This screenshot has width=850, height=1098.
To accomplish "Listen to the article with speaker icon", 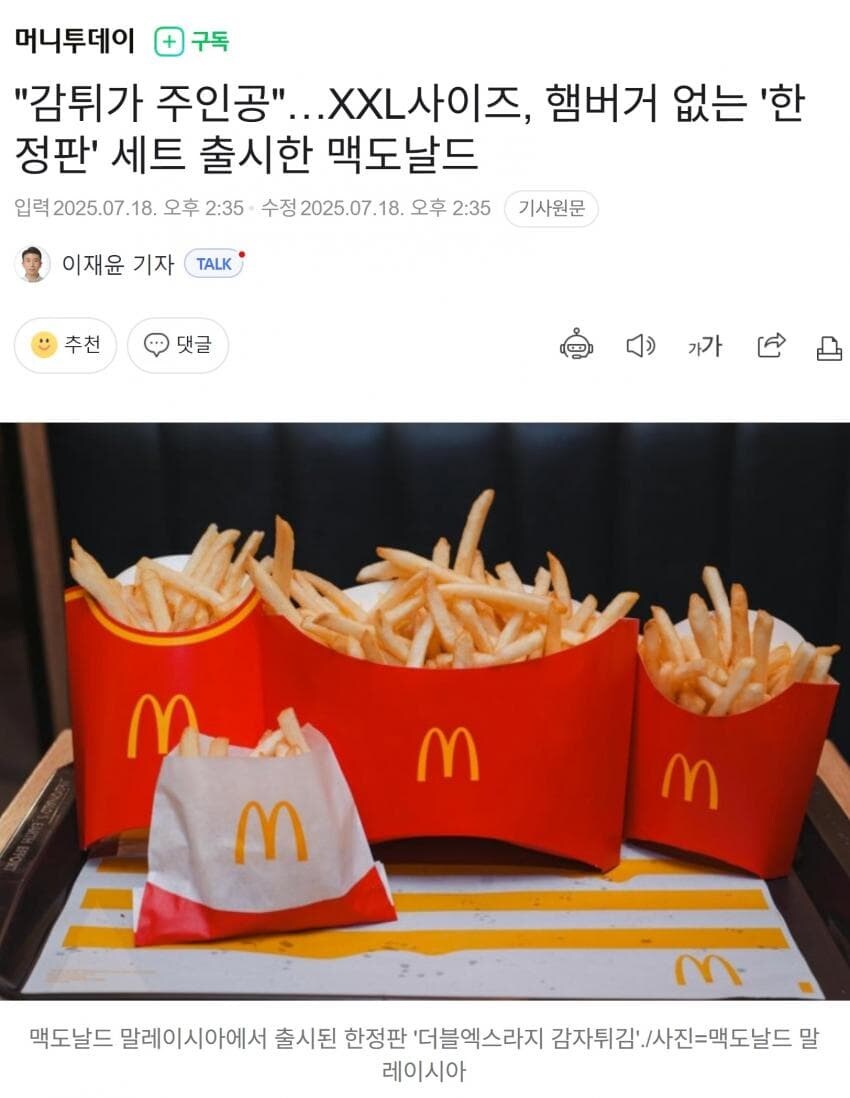I will tap(639, 345).
